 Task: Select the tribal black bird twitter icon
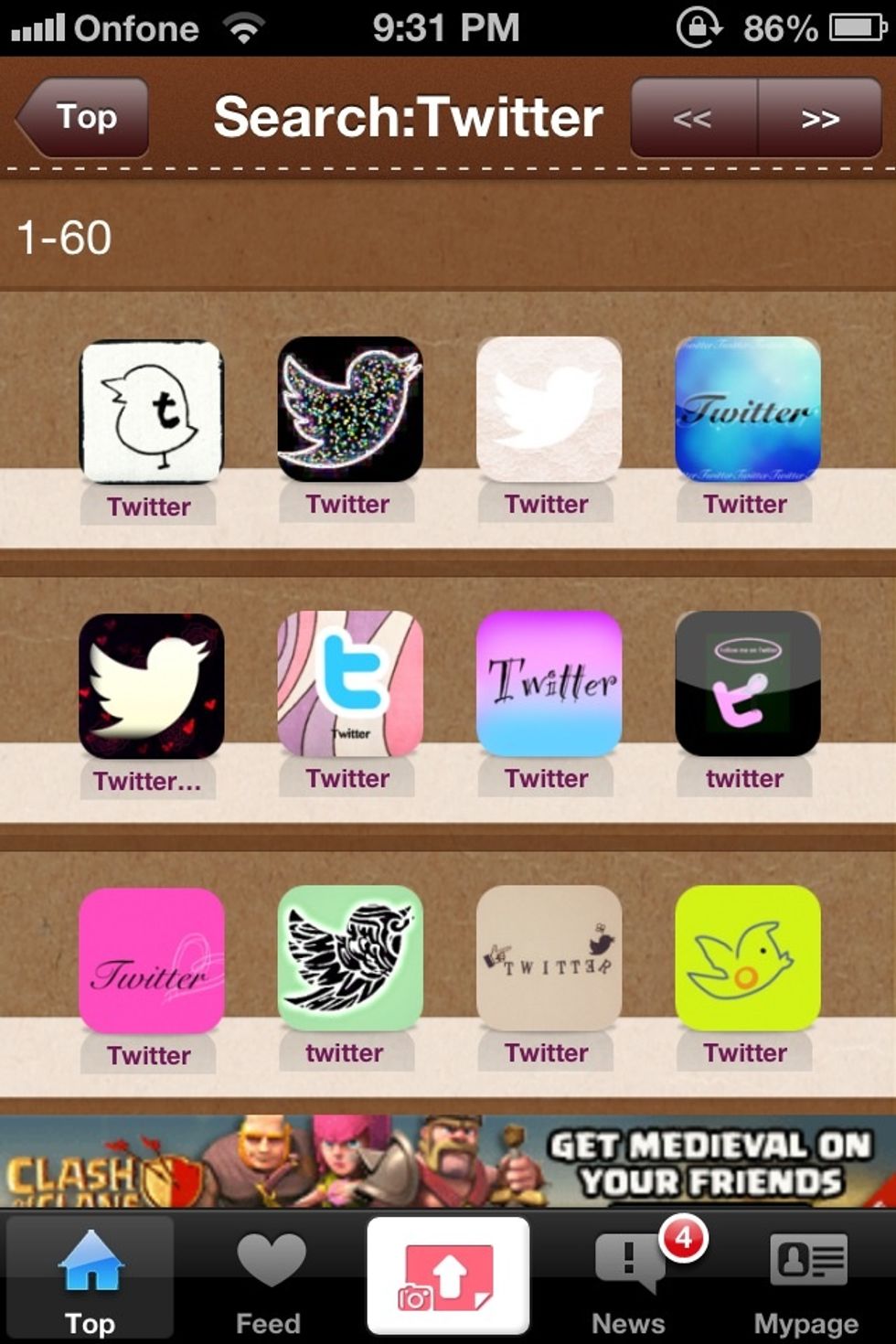347,960
